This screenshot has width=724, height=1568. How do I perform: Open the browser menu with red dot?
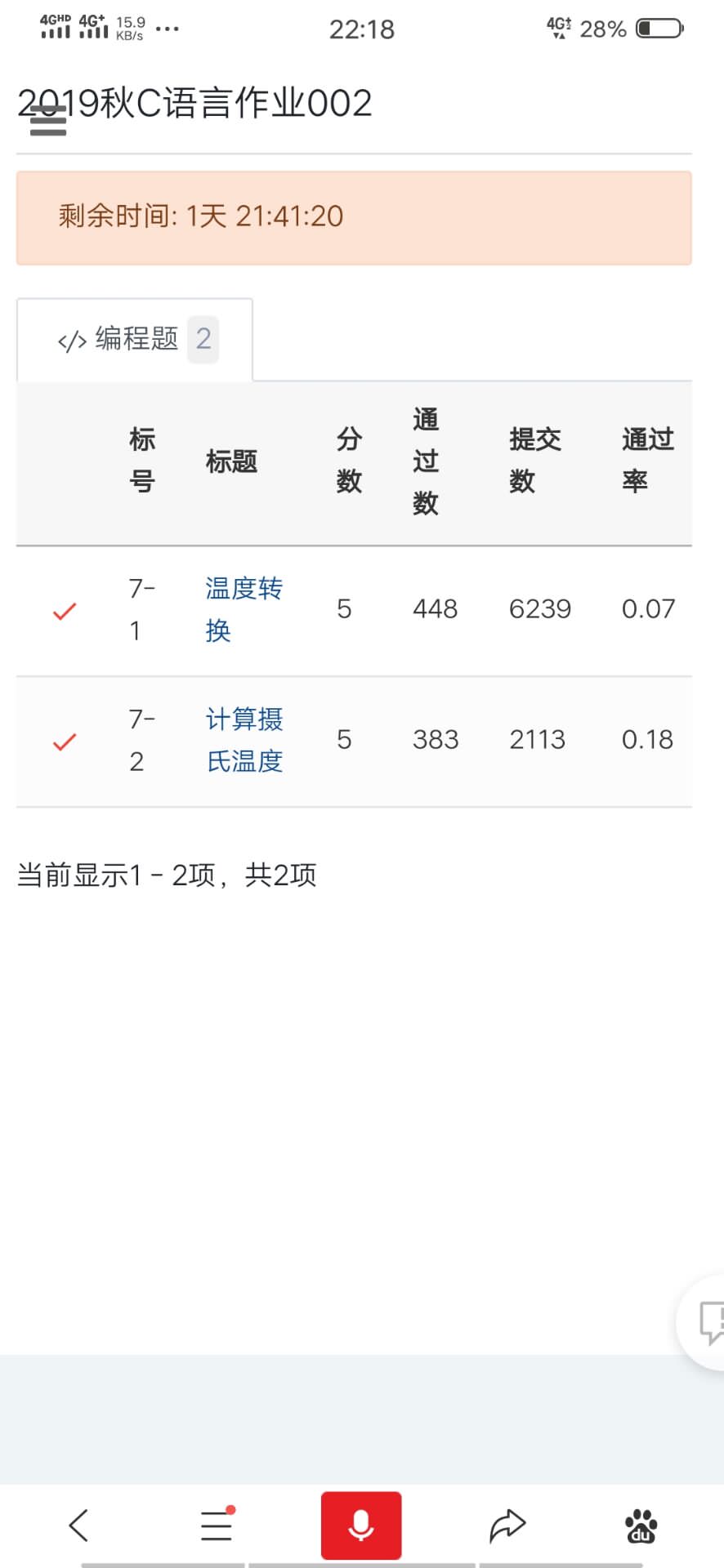217,1525
